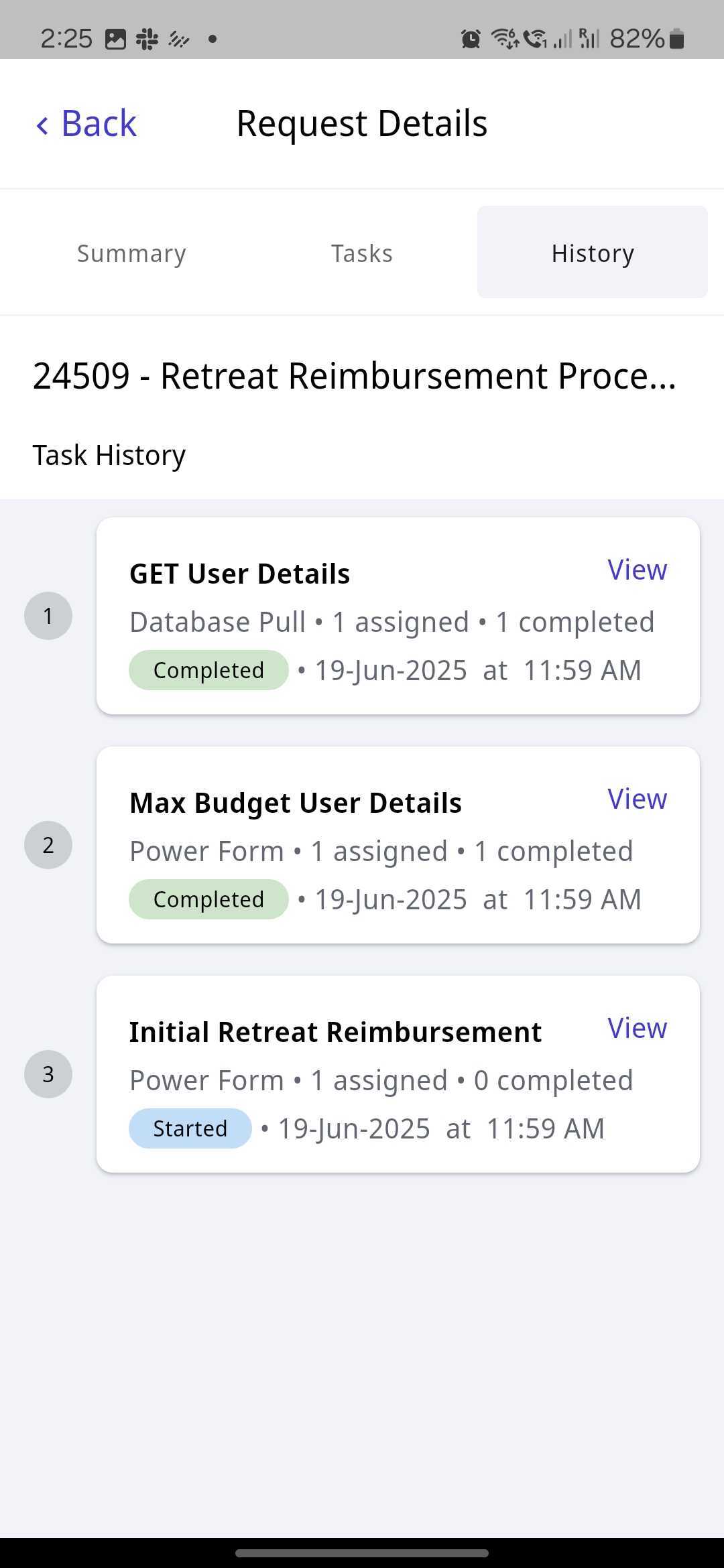
Task: Expand step 2 circle marker
Action: point(48,844)
